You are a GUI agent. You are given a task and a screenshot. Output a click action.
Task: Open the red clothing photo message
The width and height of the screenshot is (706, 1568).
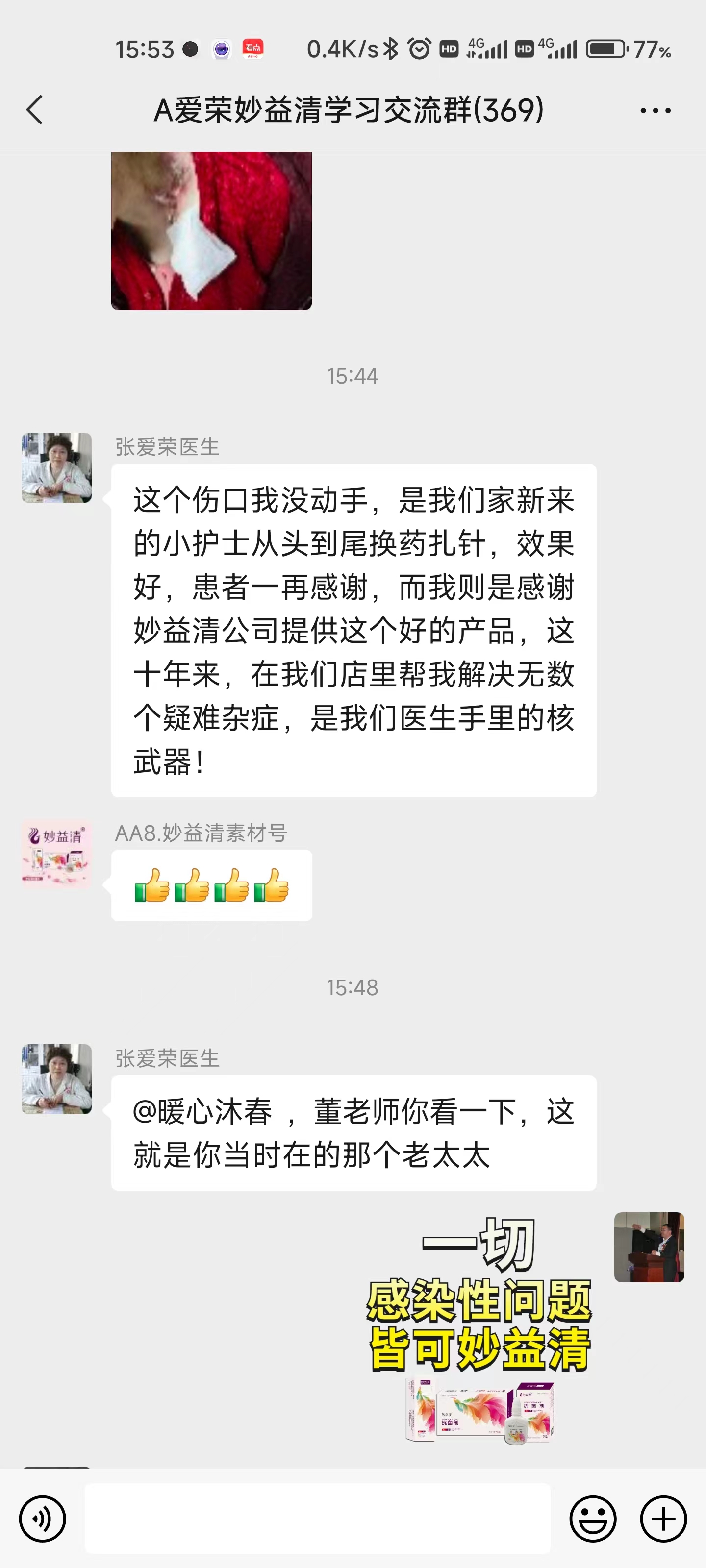[x=211, y=231]
